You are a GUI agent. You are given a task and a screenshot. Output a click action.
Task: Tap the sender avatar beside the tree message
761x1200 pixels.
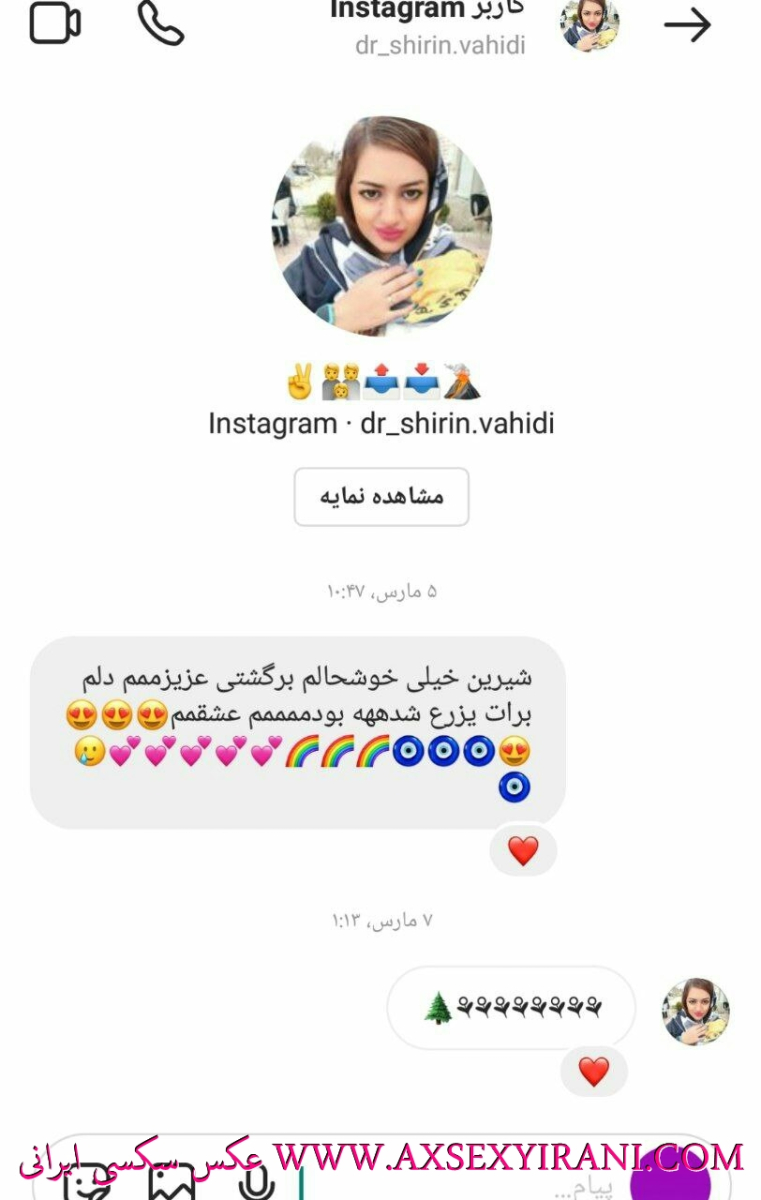point(696,1012)
